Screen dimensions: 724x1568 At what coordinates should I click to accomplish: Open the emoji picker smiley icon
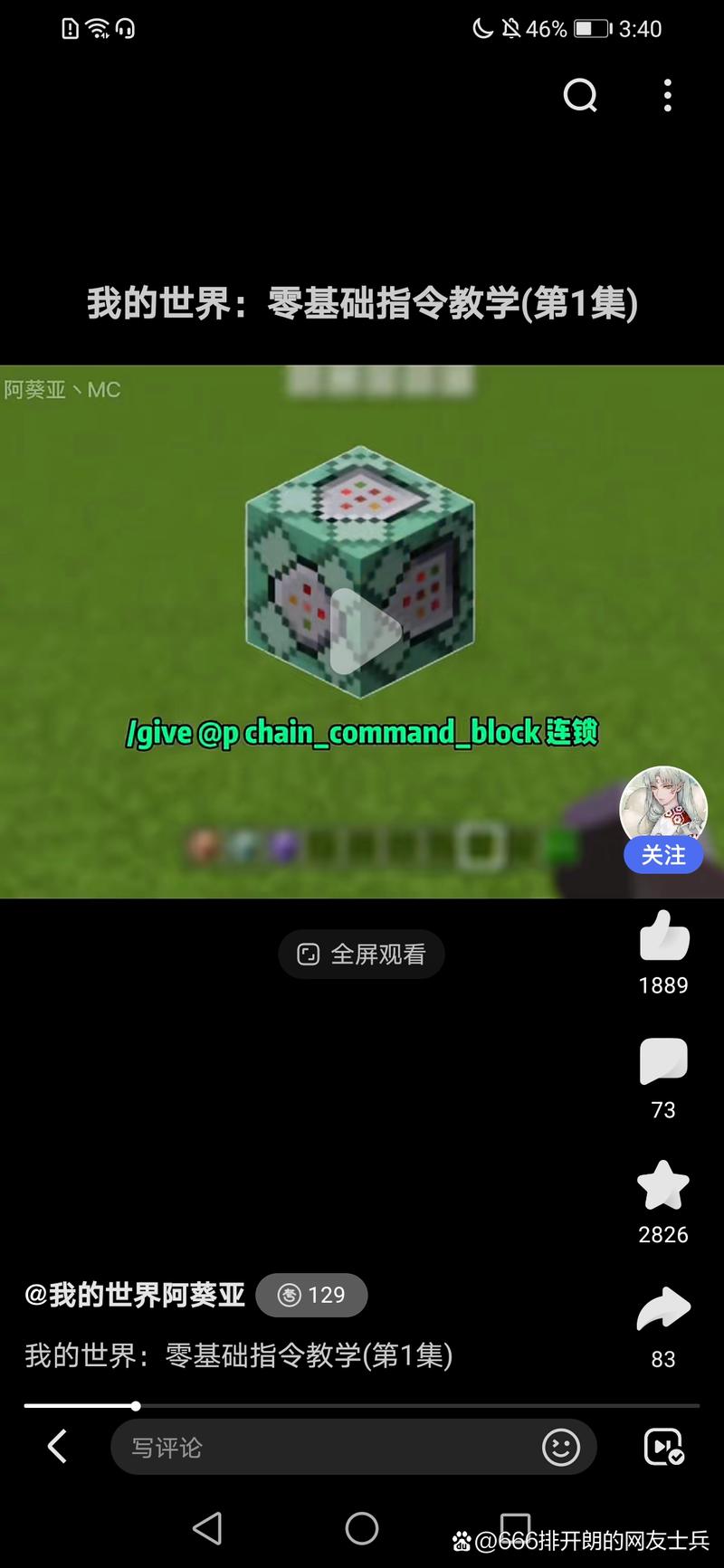(560, 1447)
